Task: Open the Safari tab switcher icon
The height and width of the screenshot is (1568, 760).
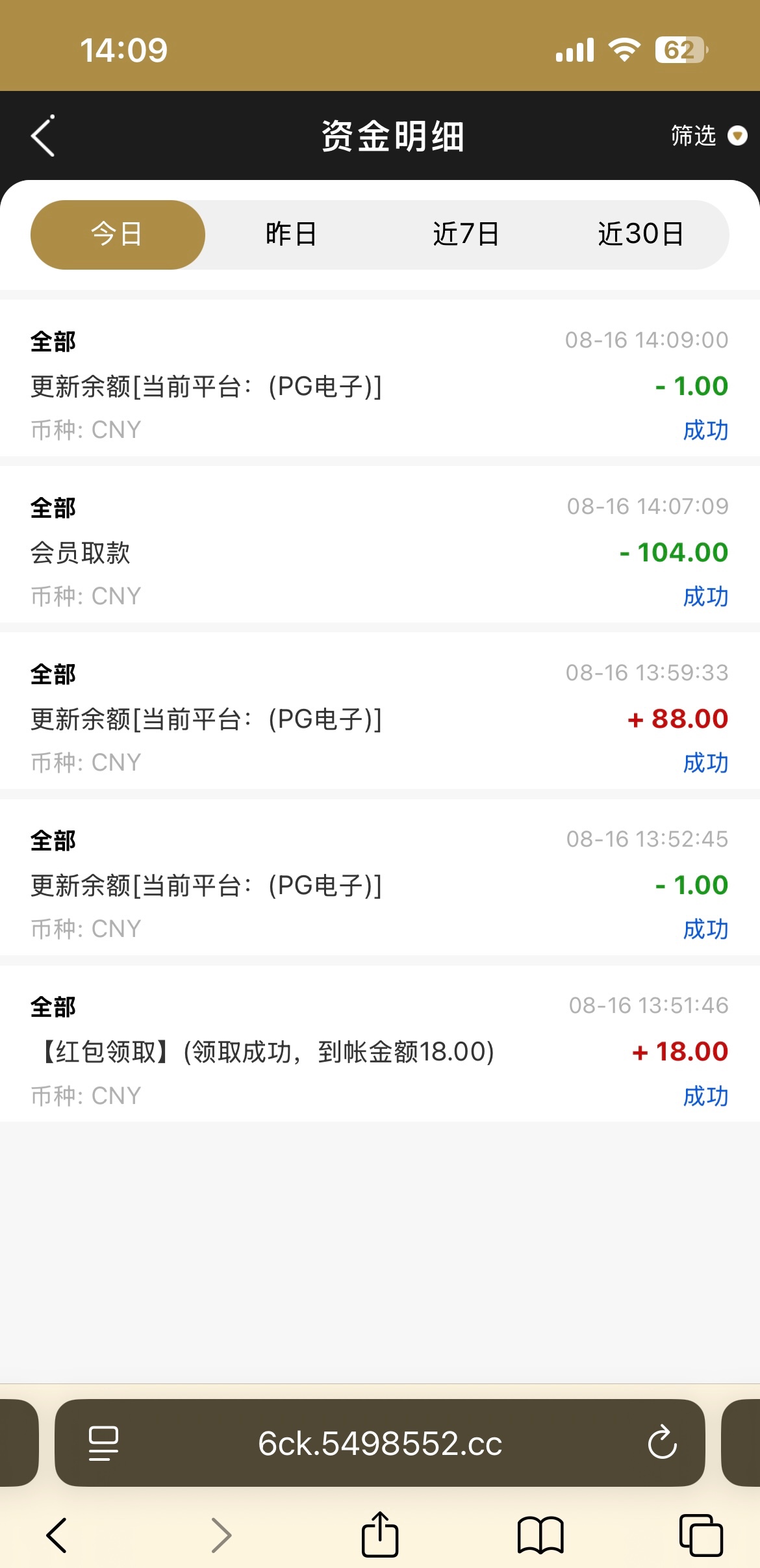Action: [x=700, y=1534]
